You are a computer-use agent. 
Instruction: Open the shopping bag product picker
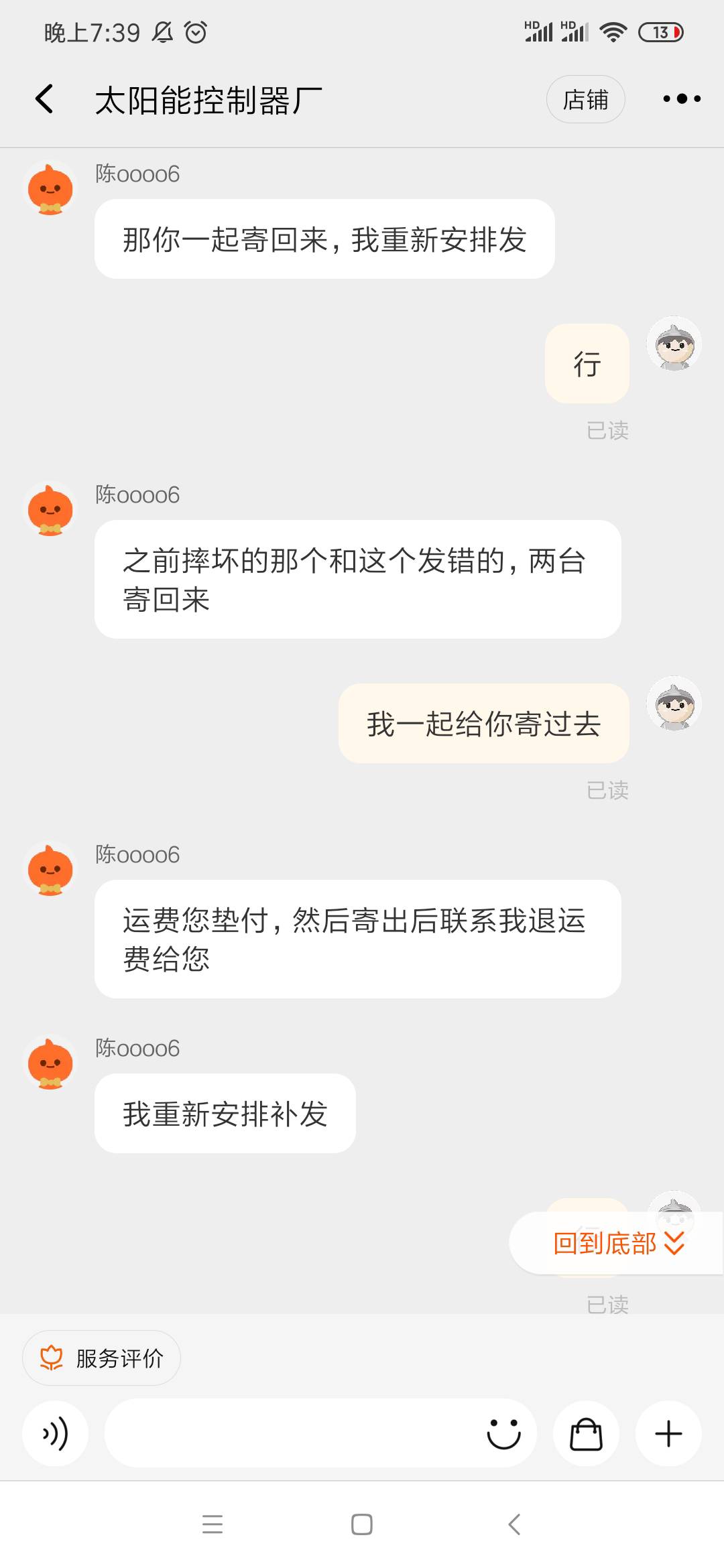point(586,1433)
